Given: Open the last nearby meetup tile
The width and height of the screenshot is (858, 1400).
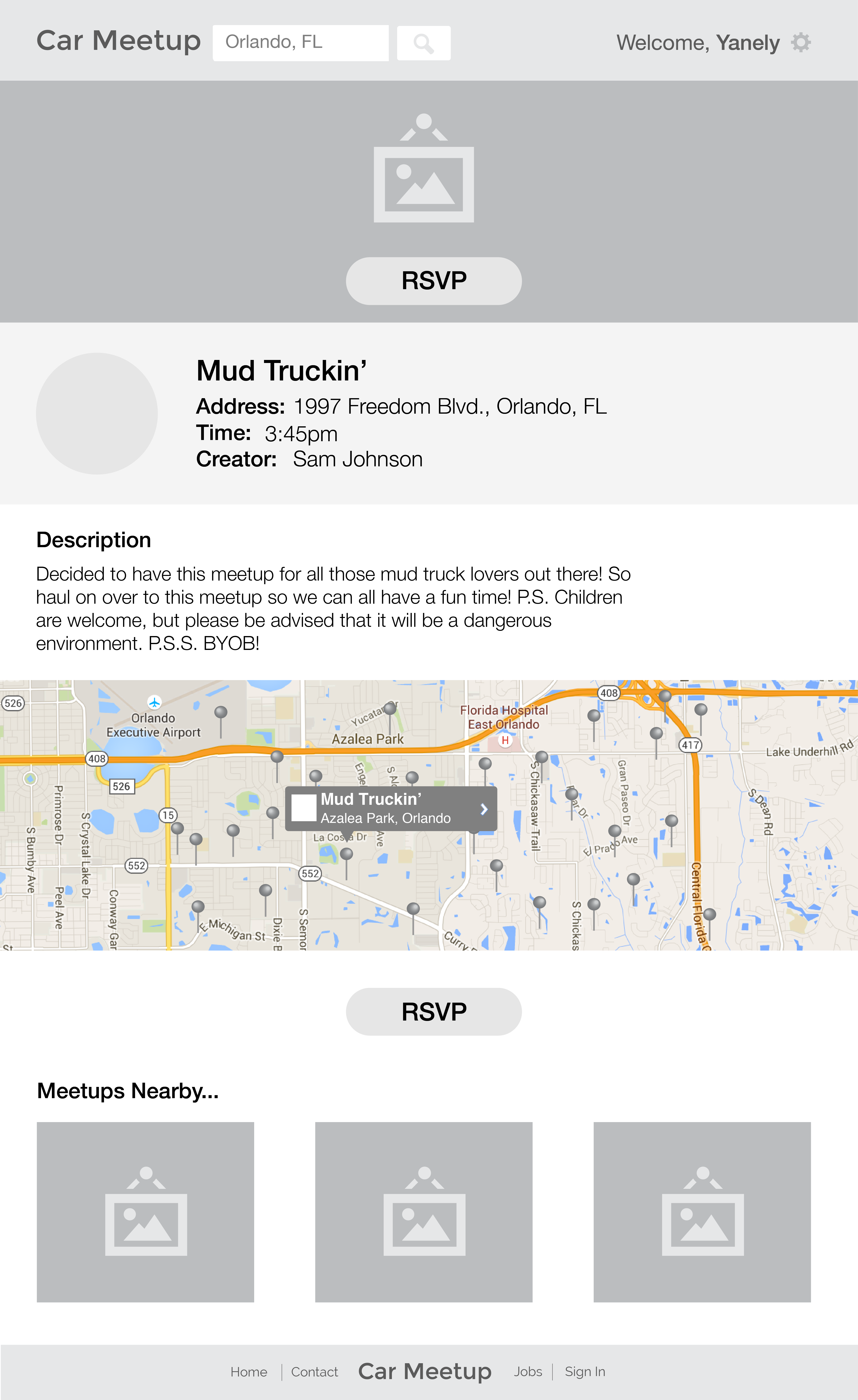Looking at the screenshot, I should (702, 1212).
